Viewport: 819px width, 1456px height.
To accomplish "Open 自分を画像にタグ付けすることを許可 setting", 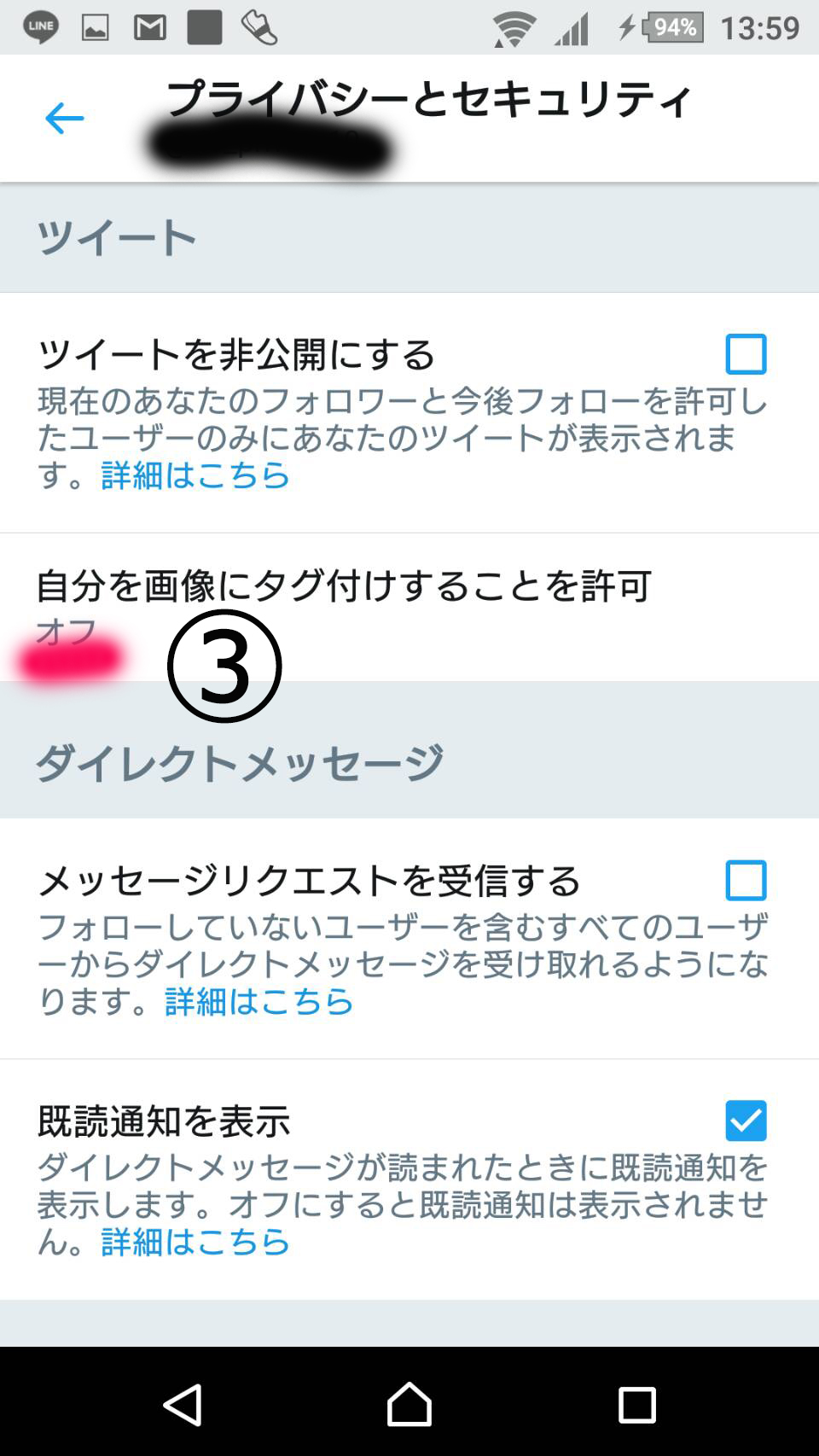I will click(x=409, y=608).
